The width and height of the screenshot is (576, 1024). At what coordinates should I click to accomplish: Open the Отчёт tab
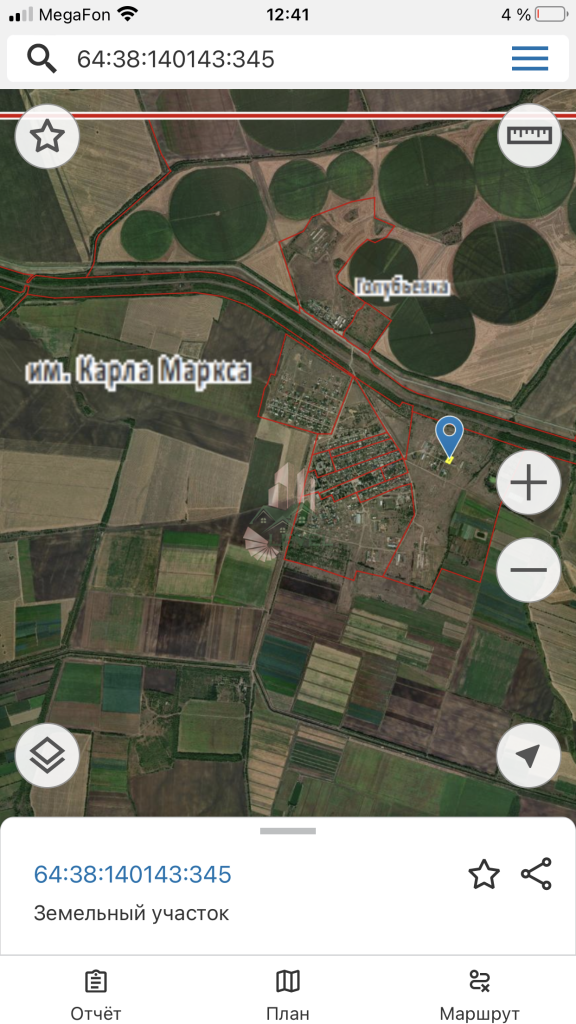coord(96,995)
